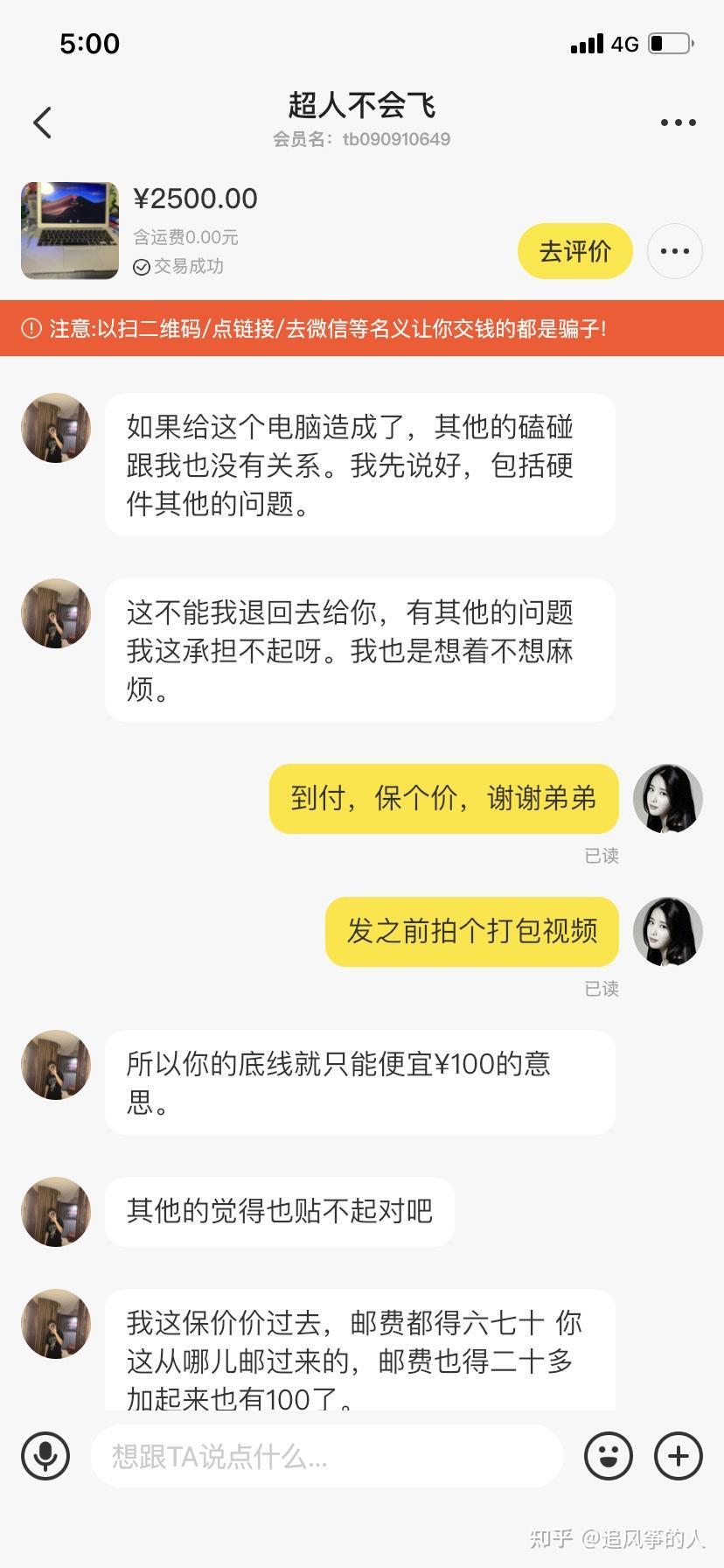Open the plus attachment menu
The image size is (724, 1568).
(x=679, y=1456)
